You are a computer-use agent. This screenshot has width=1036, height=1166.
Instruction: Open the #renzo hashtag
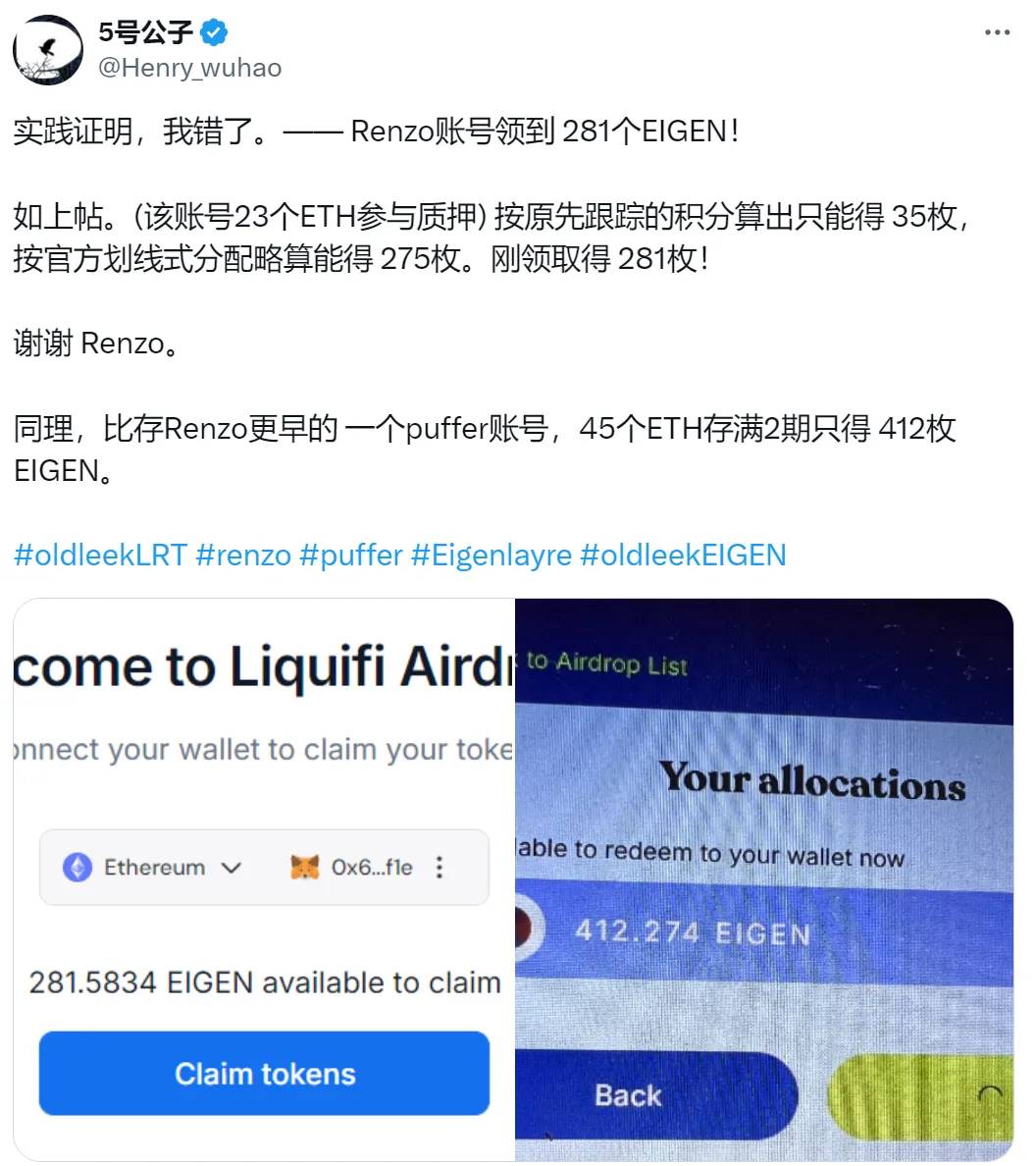pos(243,556)
